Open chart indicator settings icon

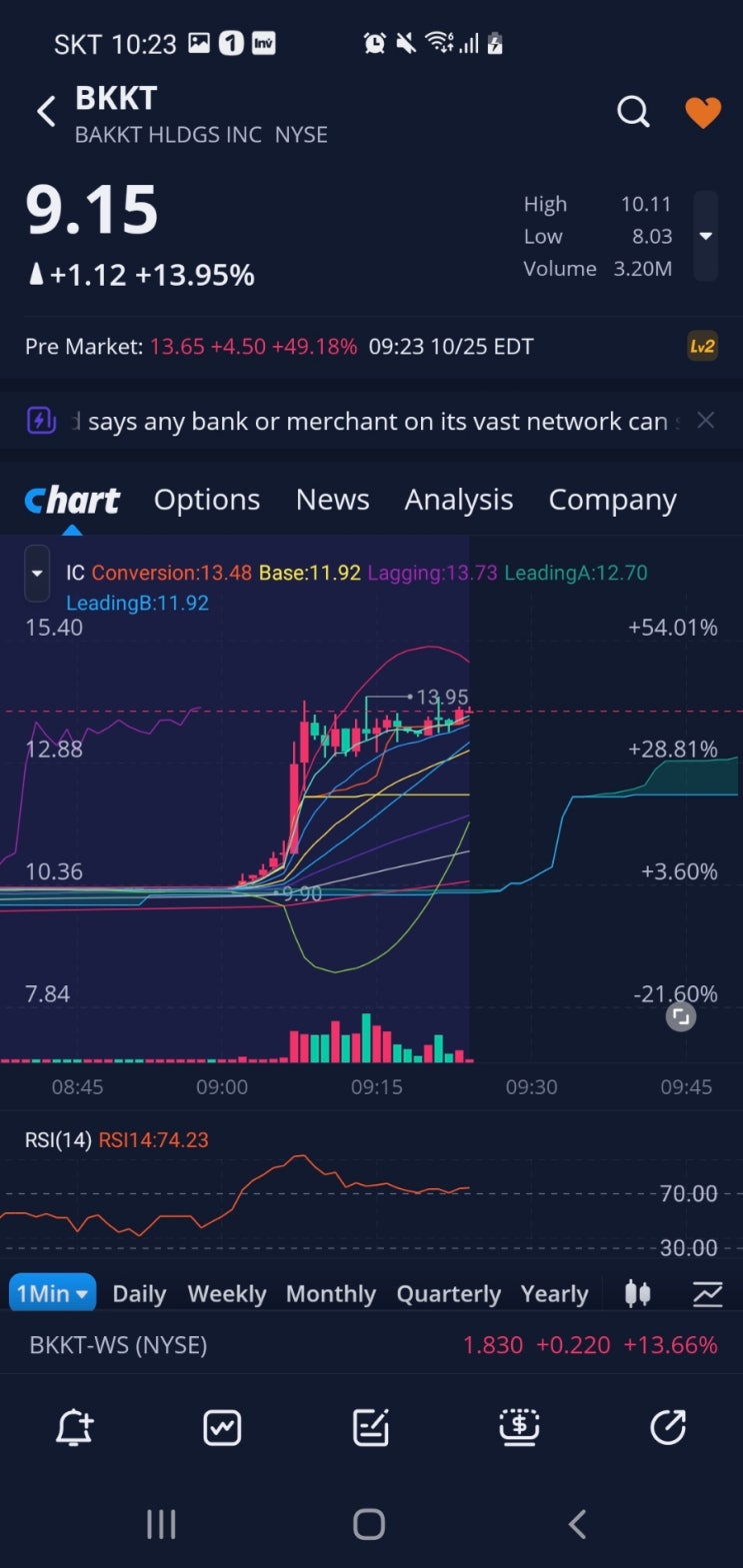click(x=707, y=1293)
